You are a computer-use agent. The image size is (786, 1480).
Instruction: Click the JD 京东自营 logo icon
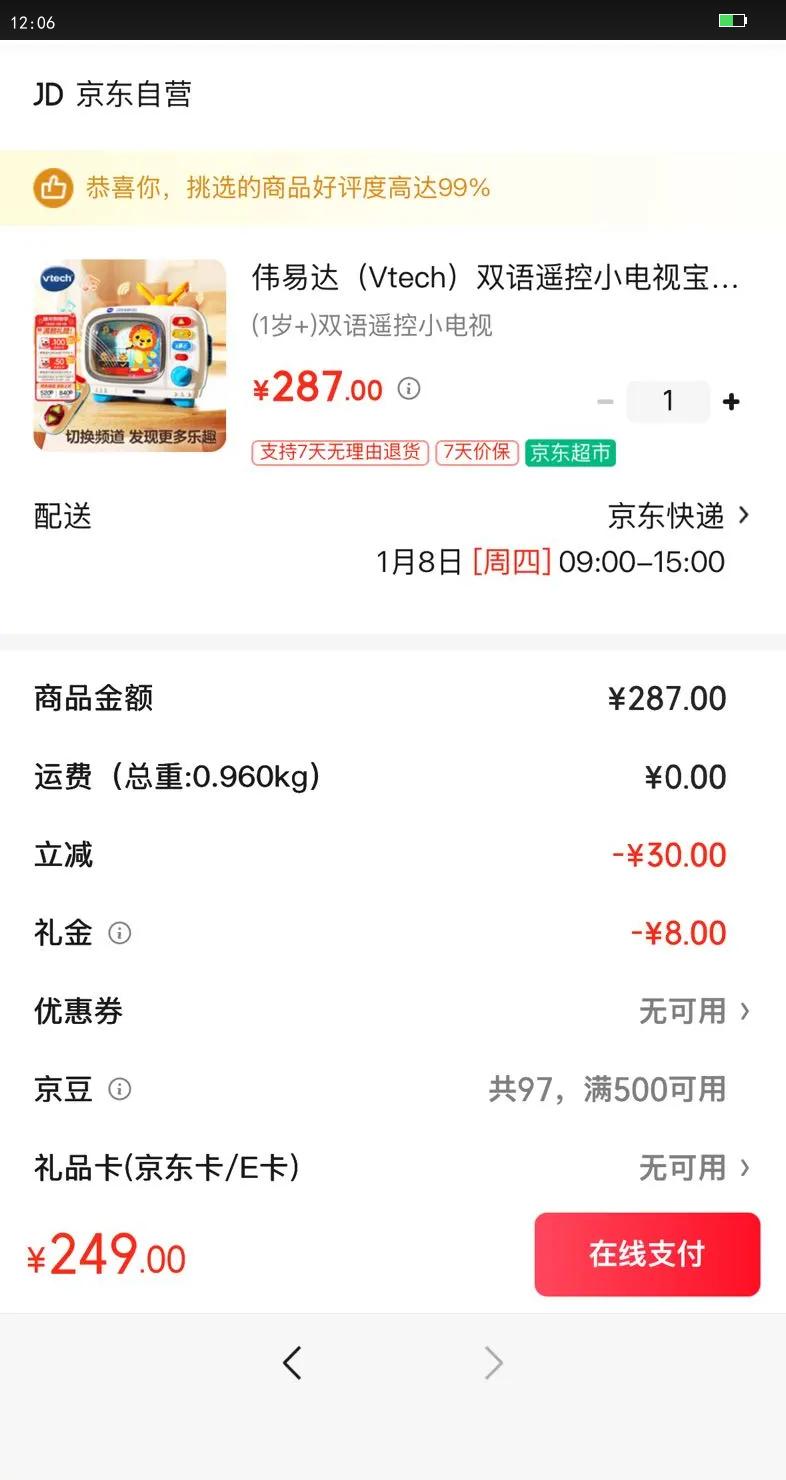(48, 94)
